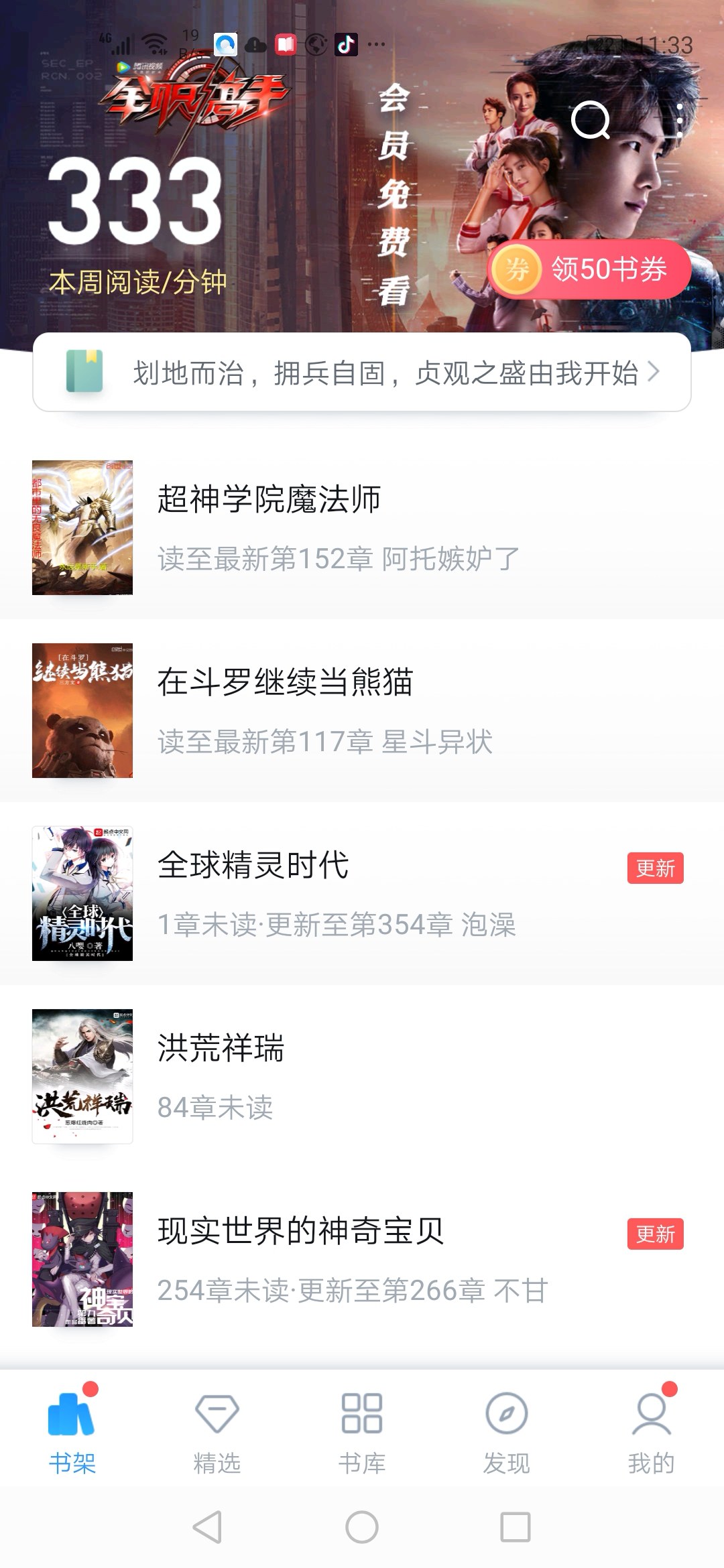Tap the system home button
This screenshot has height=1568, width=724.
[362, 1527]
